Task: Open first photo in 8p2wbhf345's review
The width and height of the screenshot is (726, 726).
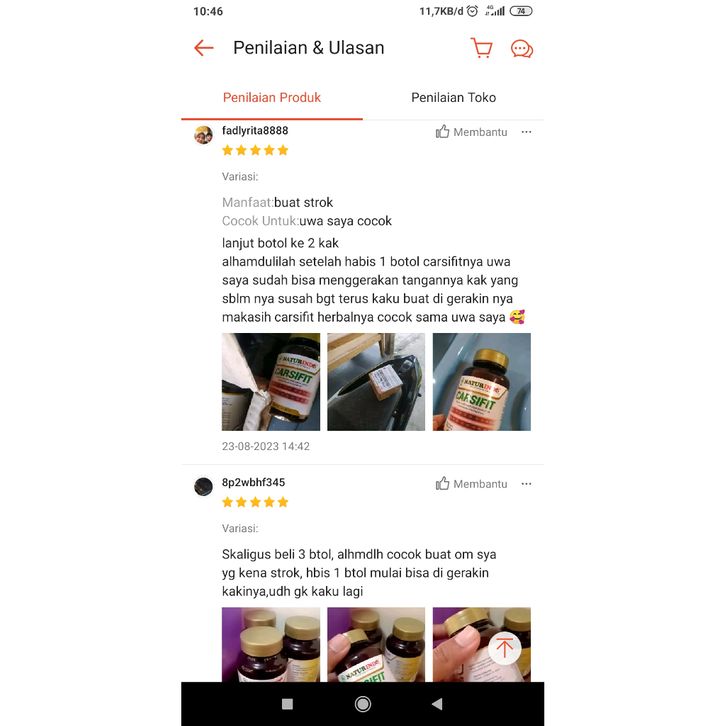Action: pos(271,644)
